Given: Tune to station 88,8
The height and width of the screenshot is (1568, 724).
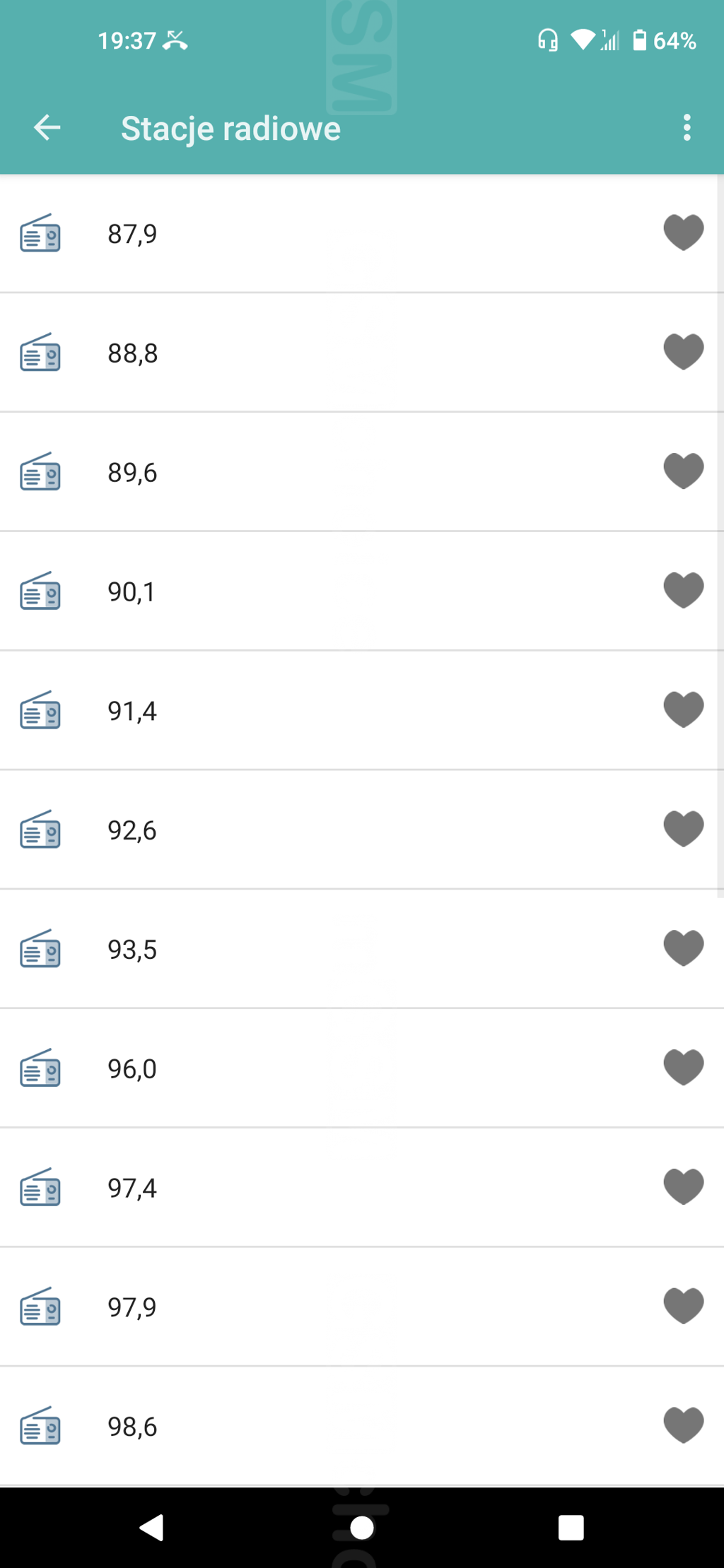Looking at the screenshot, I should pos(362,353).
